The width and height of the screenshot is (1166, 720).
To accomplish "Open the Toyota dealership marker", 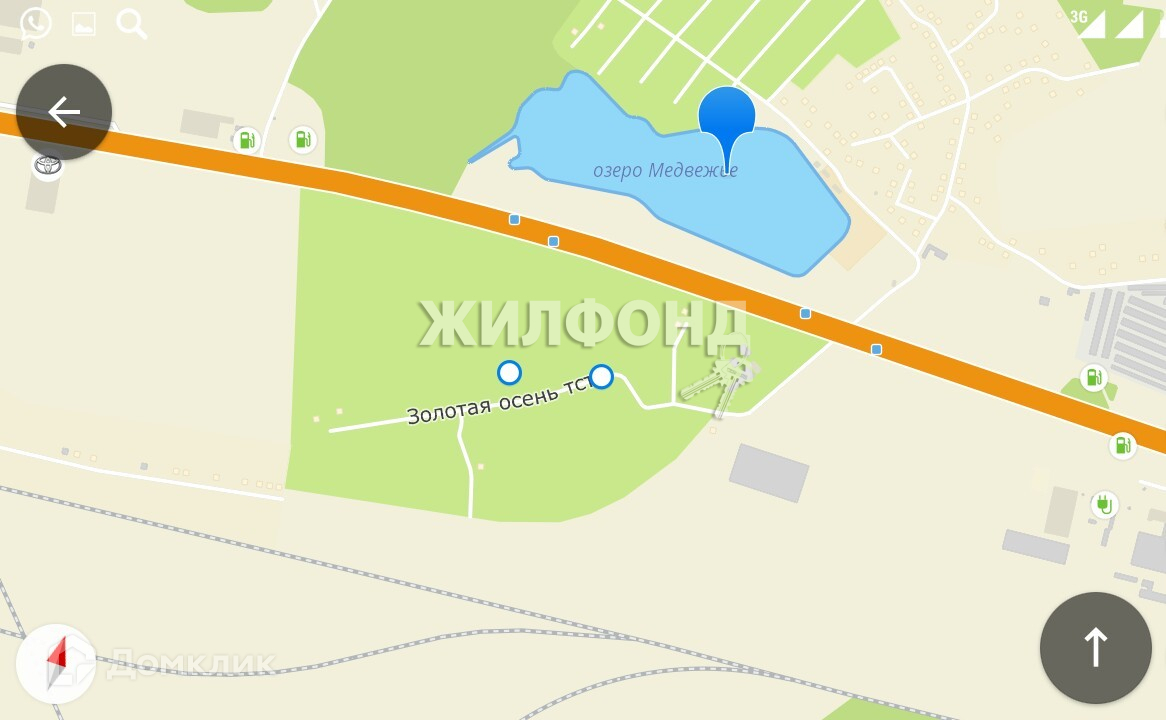I will click(48, 165).
